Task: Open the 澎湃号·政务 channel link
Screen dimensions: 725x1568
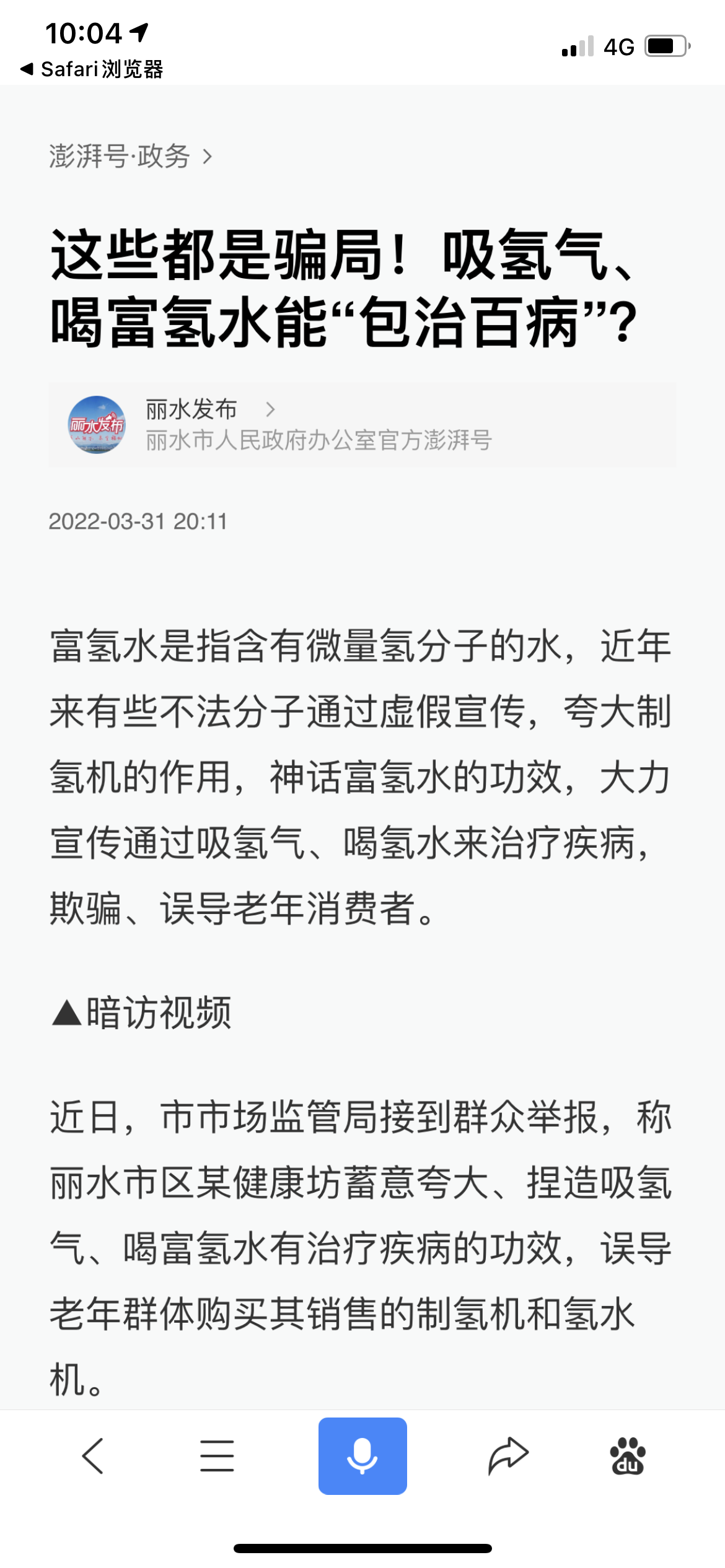Action: (x=130, y=156)
